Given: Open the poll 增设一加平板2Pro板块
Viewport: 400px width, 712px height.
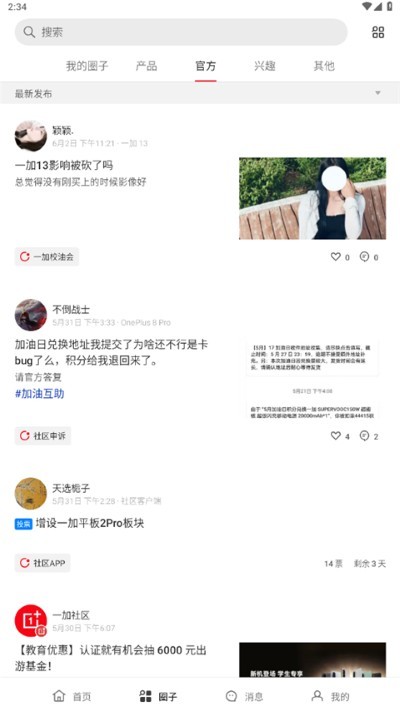Looking at the screenshot, I should click(90, 523).
